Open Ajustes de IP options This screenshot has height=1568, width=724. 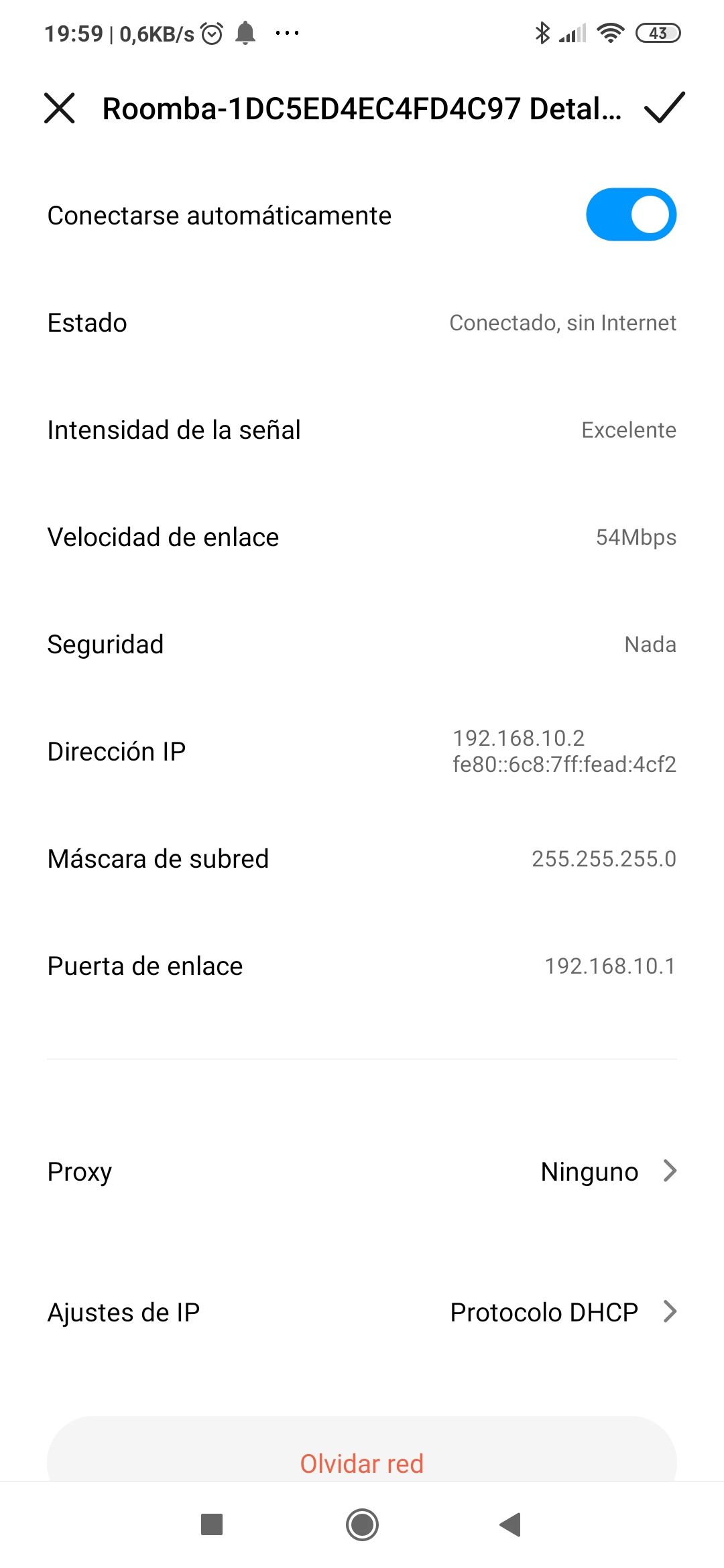click(x=362, y=1312)
